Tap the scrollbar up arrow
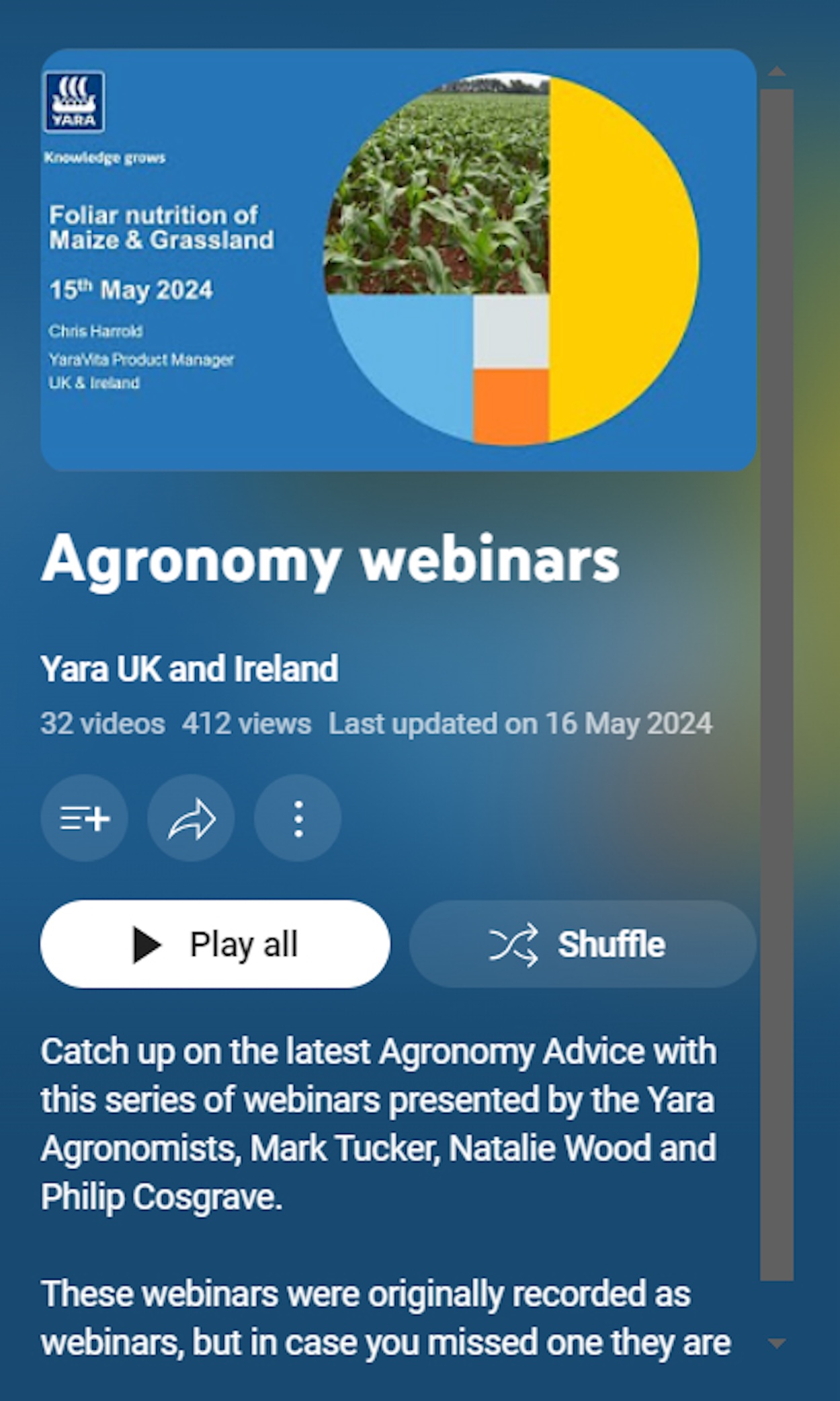This screenshot has height=1401, width=840. tap(777, 71)
